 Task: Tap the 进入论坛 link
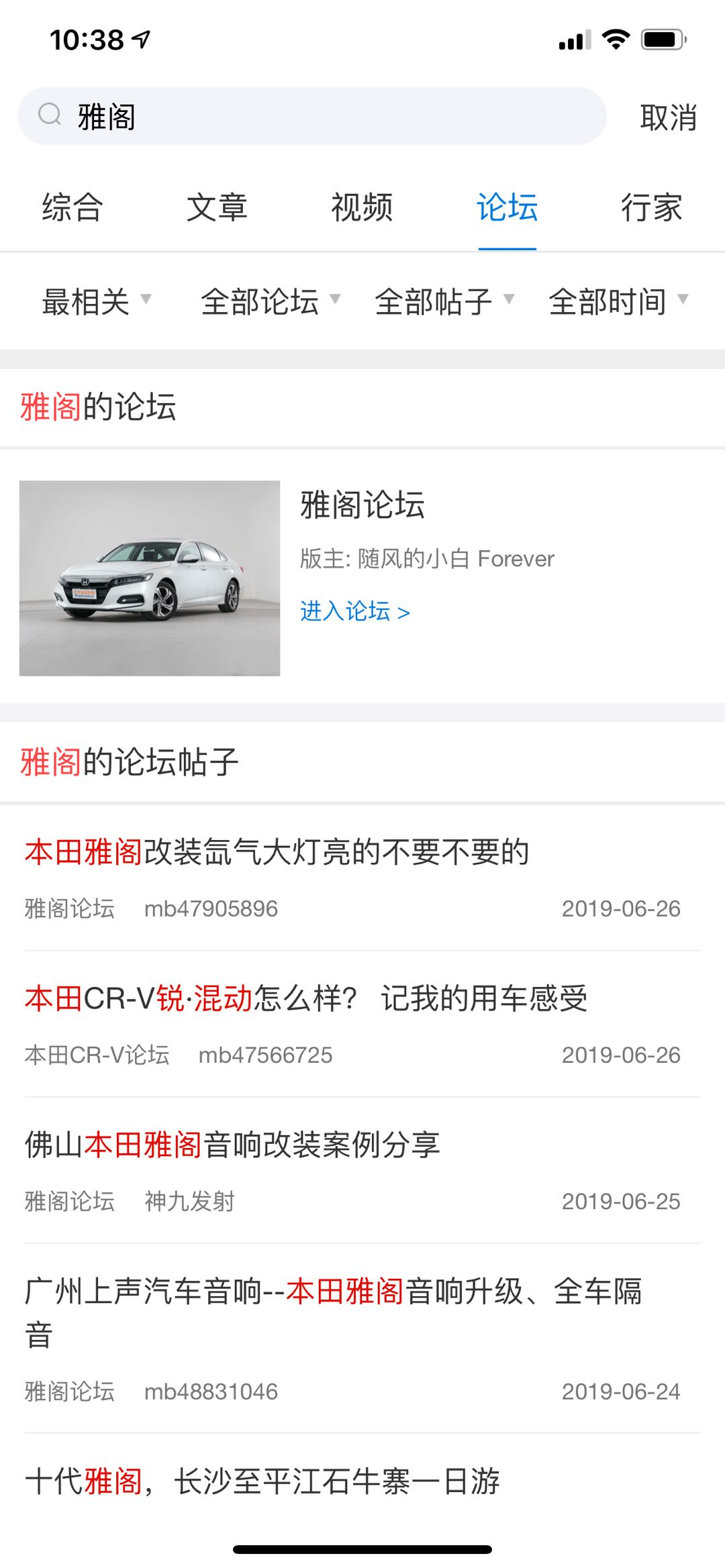point(354,612)
